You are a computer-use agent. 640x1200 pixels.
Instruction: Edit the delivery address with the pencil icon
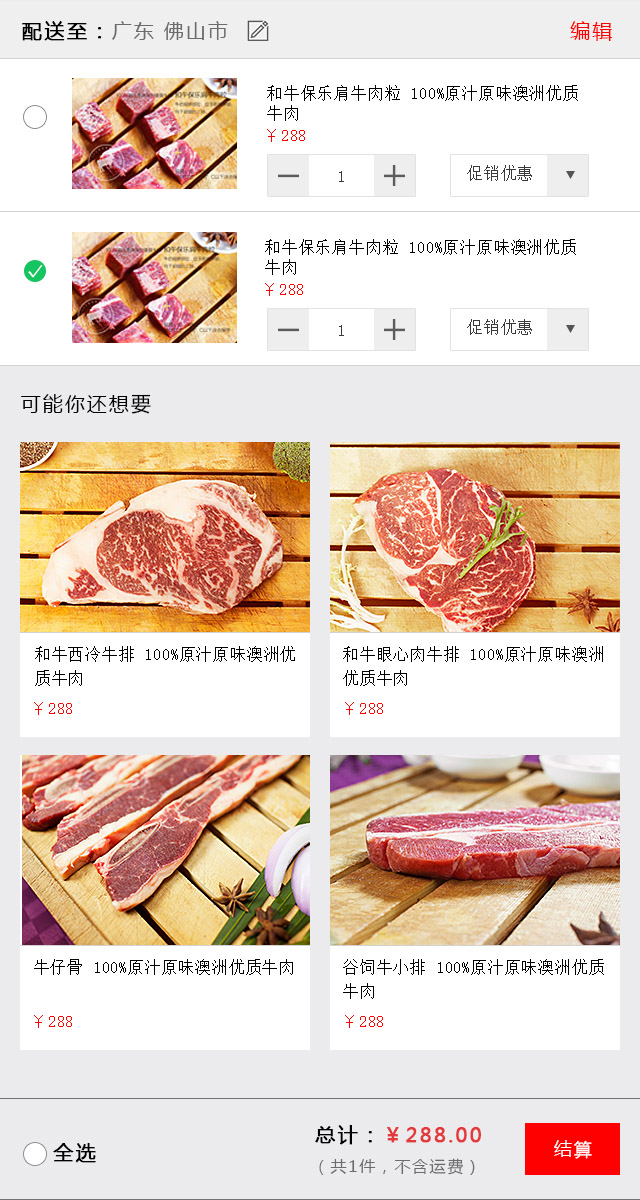pyautogui.click(x=258, y=31)
